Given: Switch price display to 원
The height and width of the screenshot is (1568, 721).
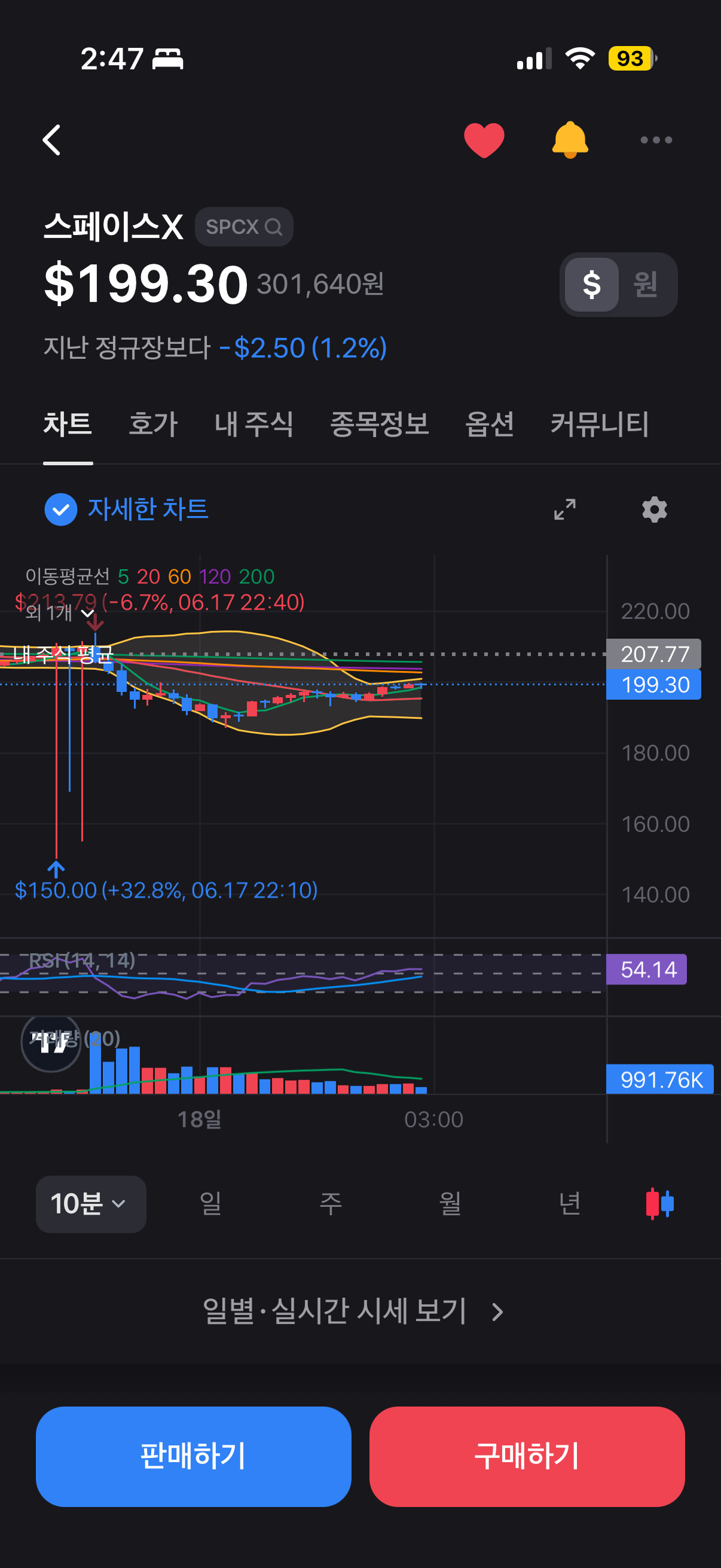Looking at the screenshot, I should [x=646, y=284].
